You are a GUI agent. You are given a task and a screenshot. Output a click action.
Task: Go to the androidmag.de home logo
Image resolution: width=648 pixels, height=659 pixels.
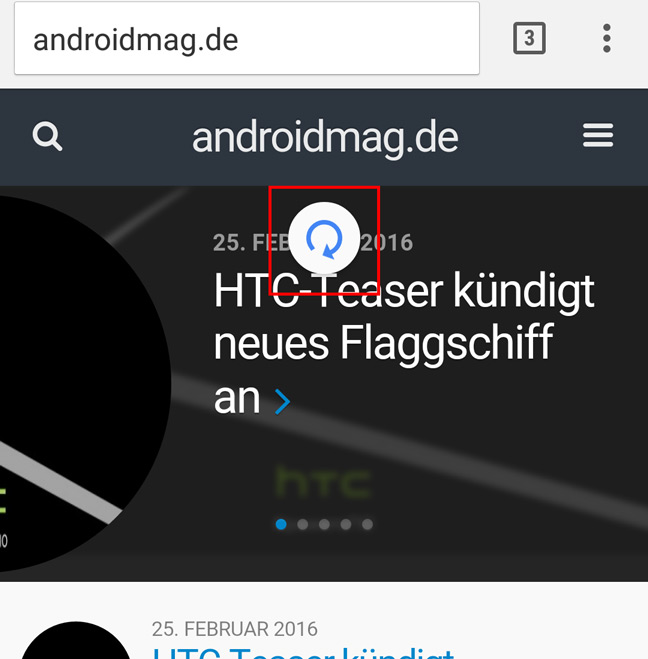click(x=325, y=137)
